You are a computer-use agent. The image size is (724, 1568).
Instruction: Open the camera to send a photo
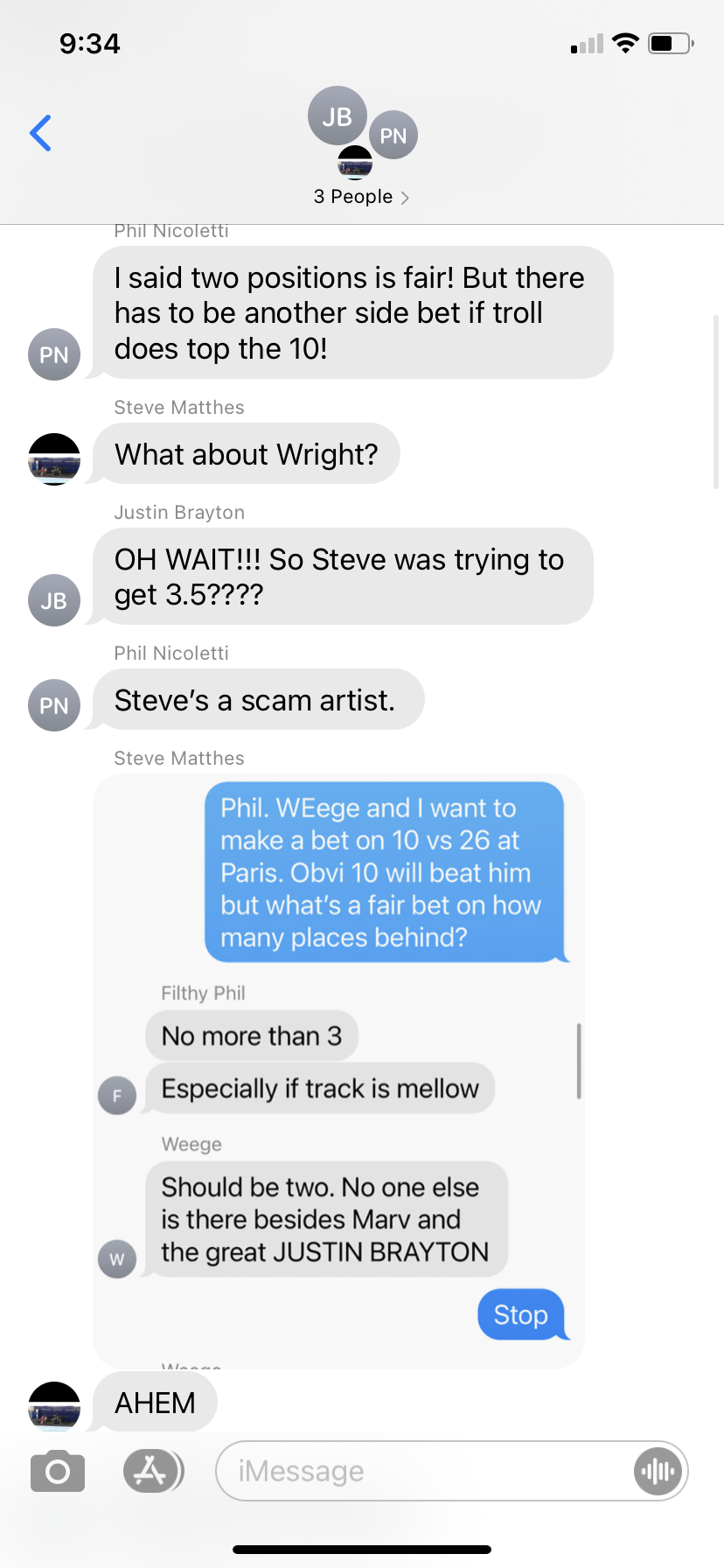[58, 1471]
